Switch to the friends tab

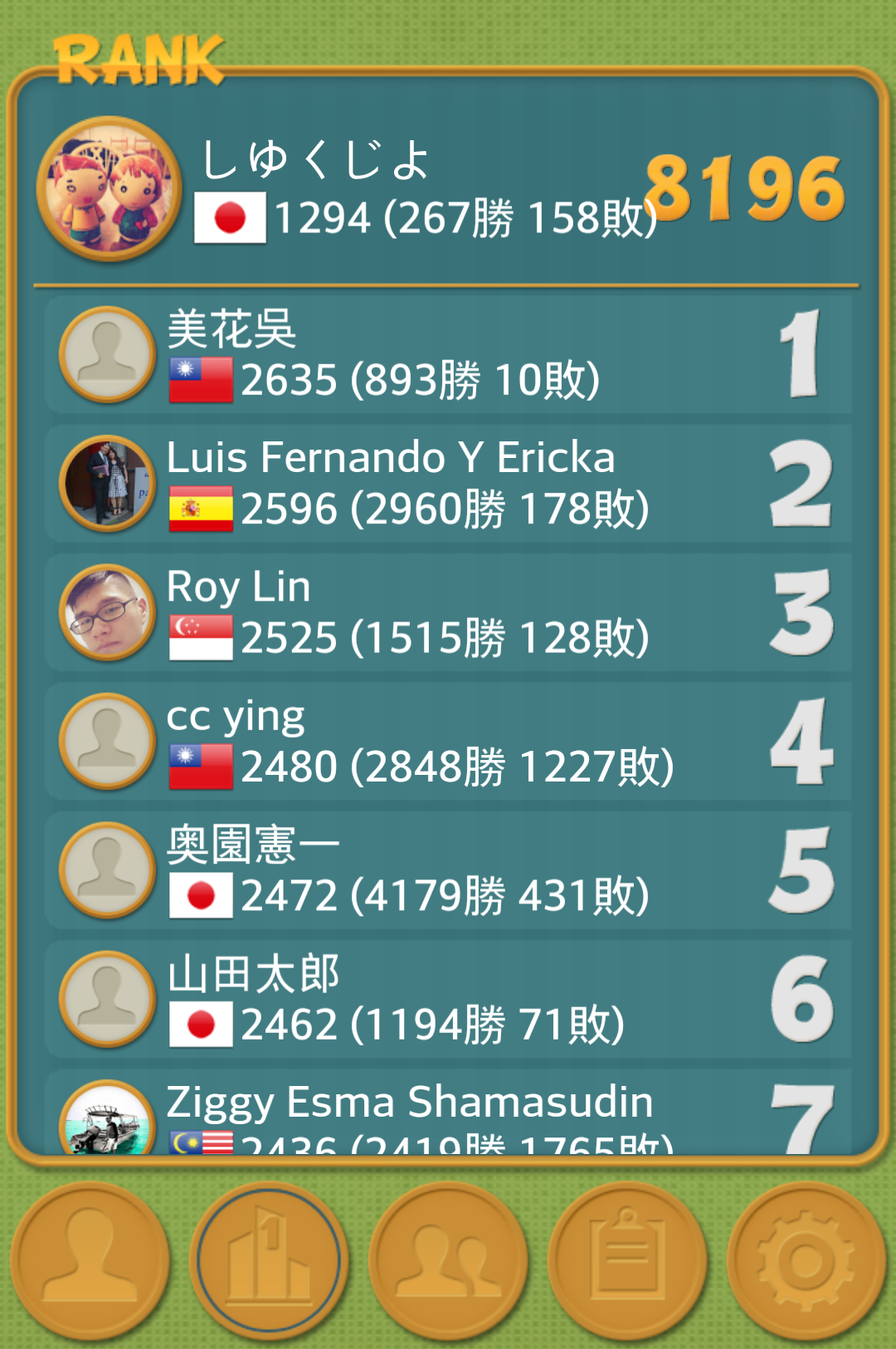pos(448,1259)
